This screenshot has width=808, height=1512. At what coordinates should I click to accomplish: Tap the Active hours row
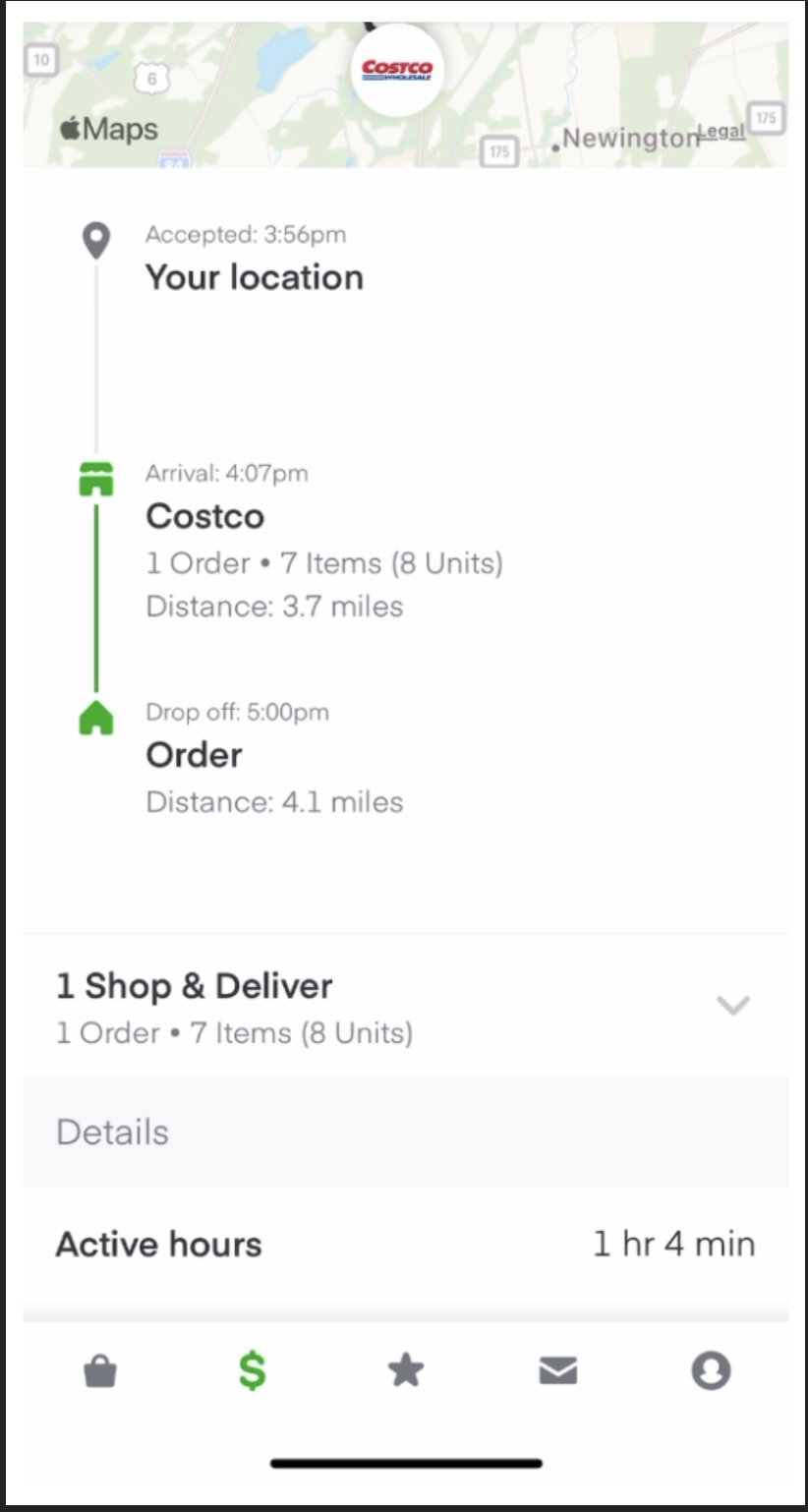(404, 1243)
